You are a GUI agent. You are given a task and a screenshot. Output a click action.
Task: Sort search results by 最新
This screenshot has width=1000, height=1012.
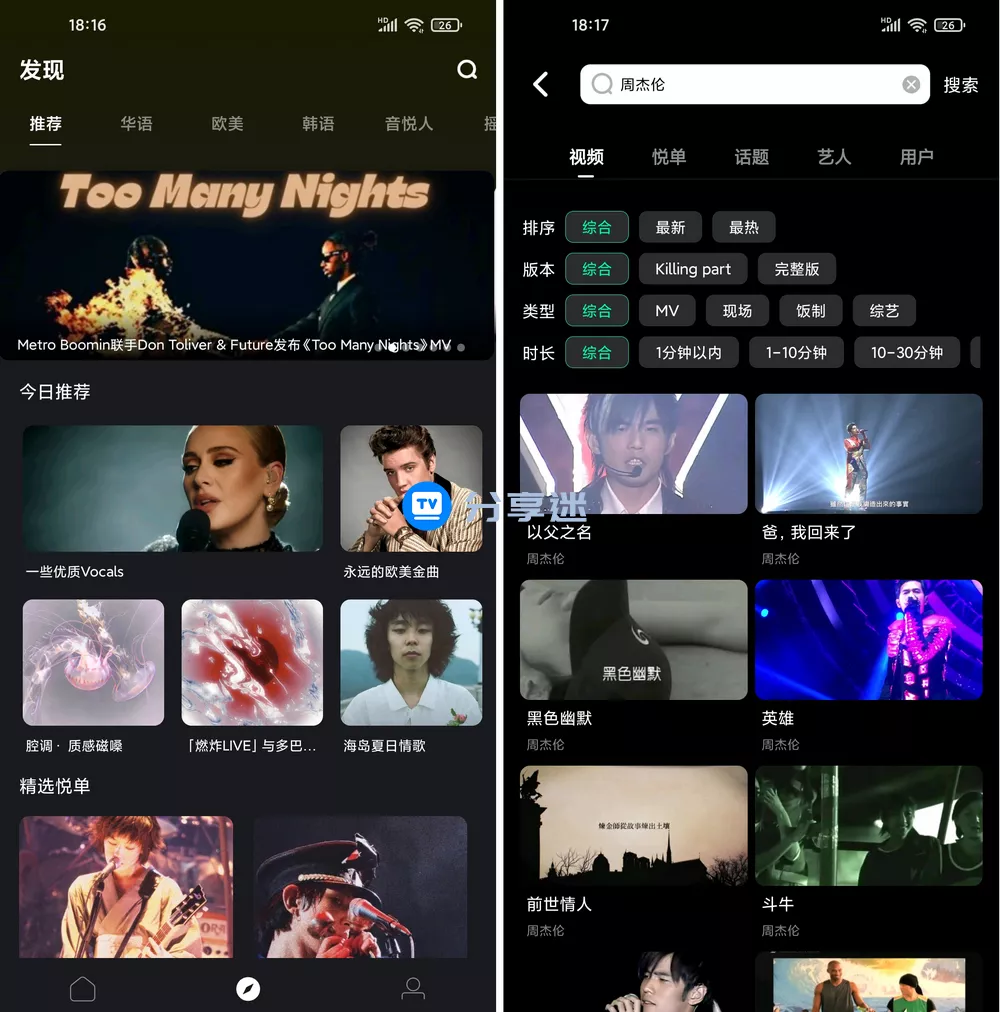pyautogui.click(x=670, y=227)
